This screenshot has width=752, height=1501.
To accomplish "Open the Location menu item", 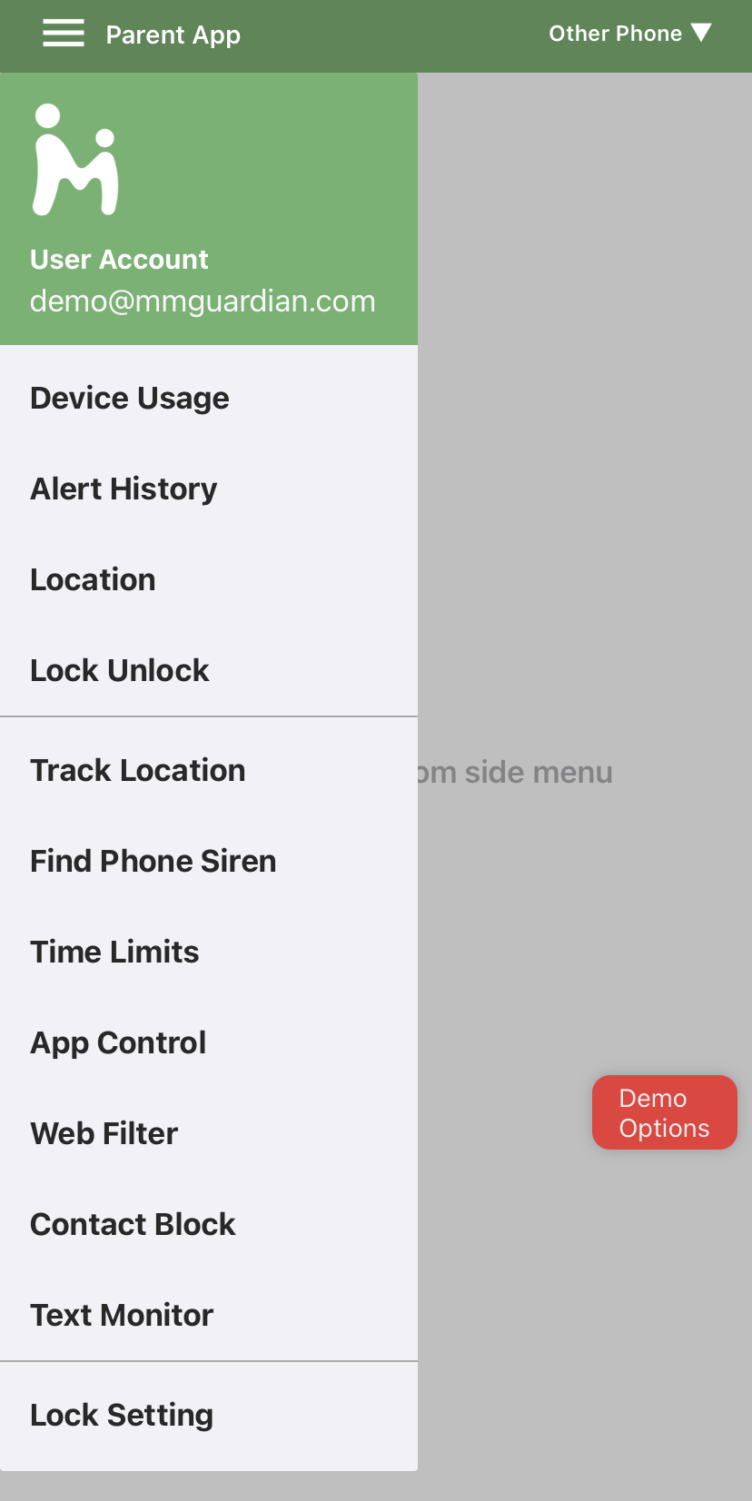I will tap(209, 580).
